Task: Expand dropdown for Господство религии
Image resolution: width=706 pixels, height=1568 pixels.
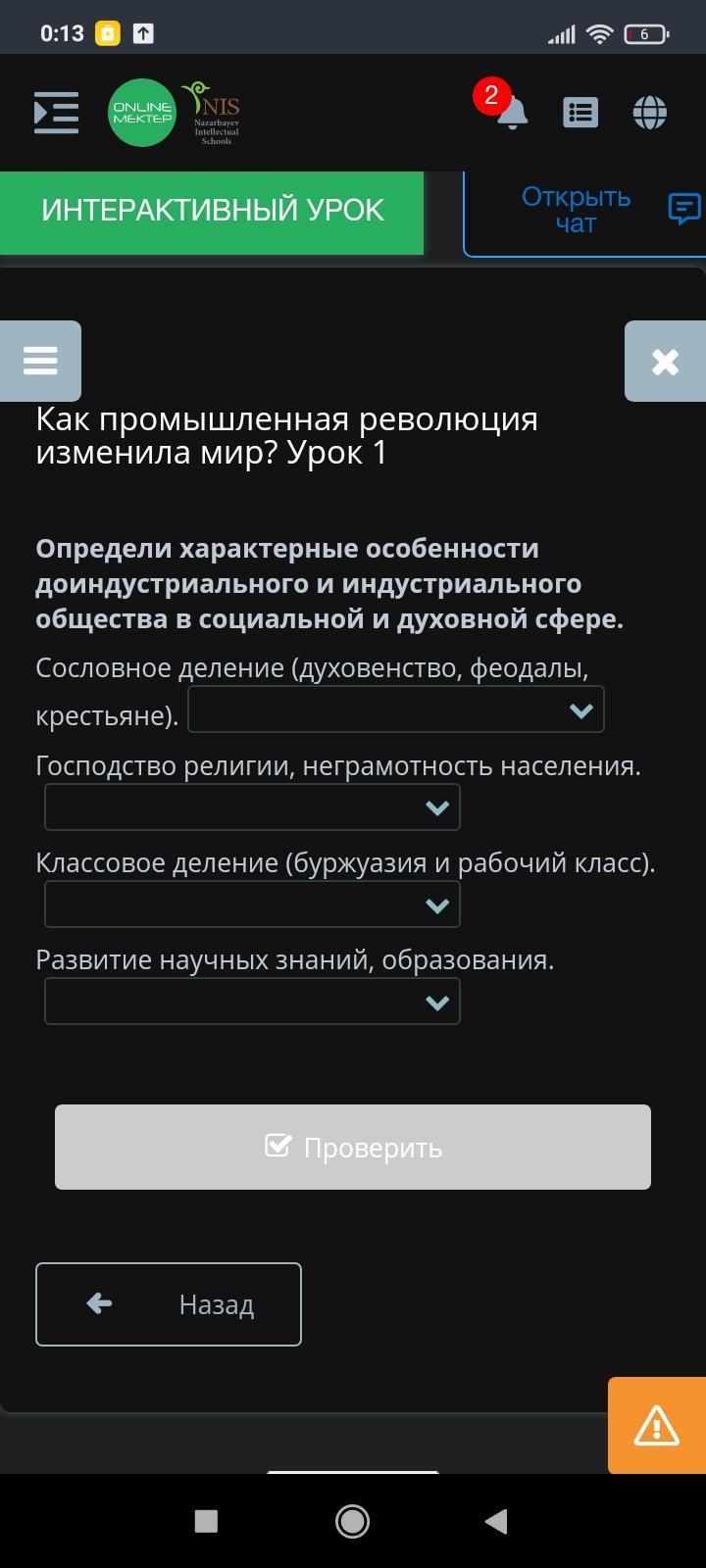Action: click(252, 808)
